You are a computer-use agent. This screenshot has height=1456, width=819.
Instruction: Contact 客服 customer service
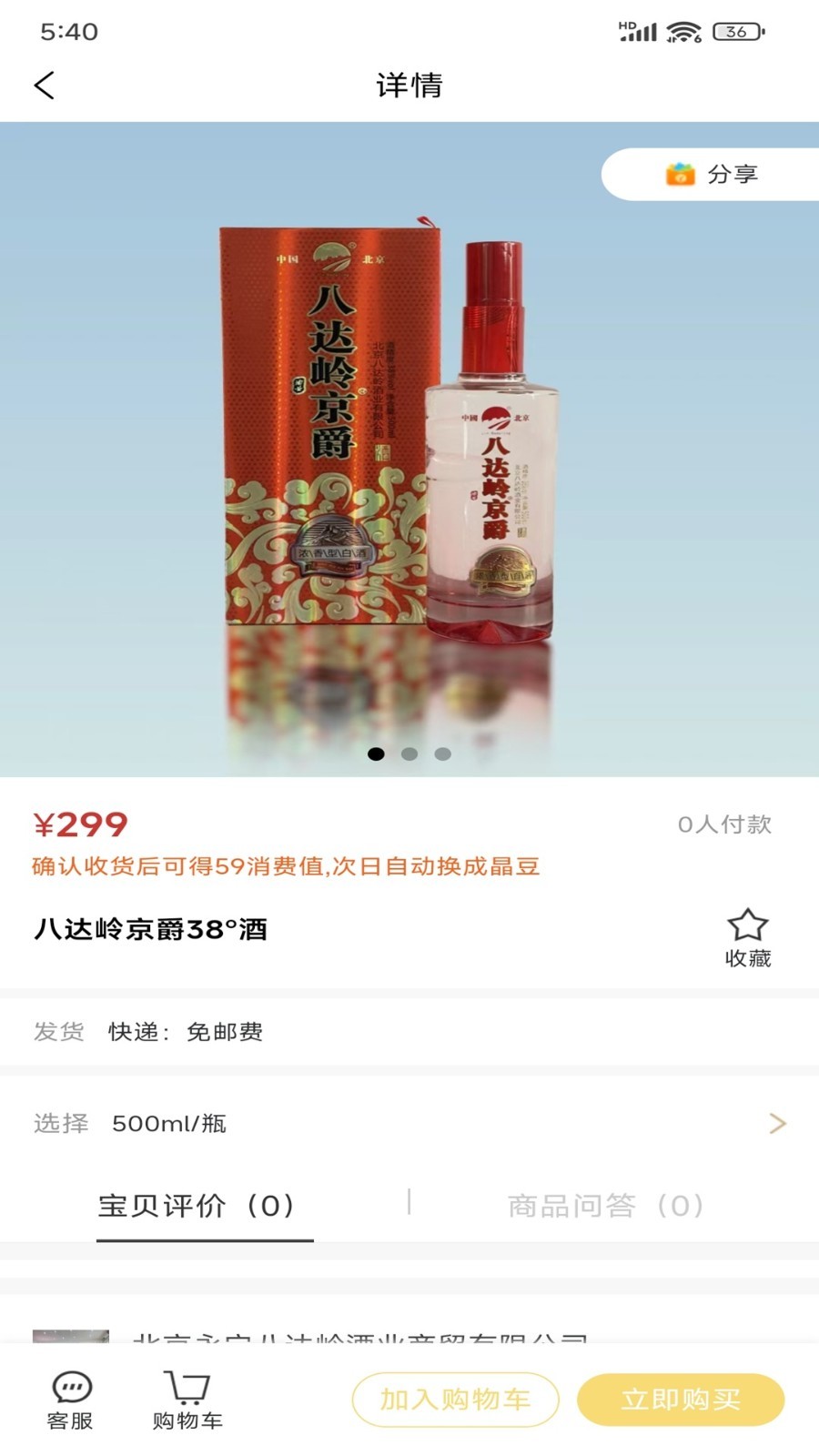coord(71,1400)
